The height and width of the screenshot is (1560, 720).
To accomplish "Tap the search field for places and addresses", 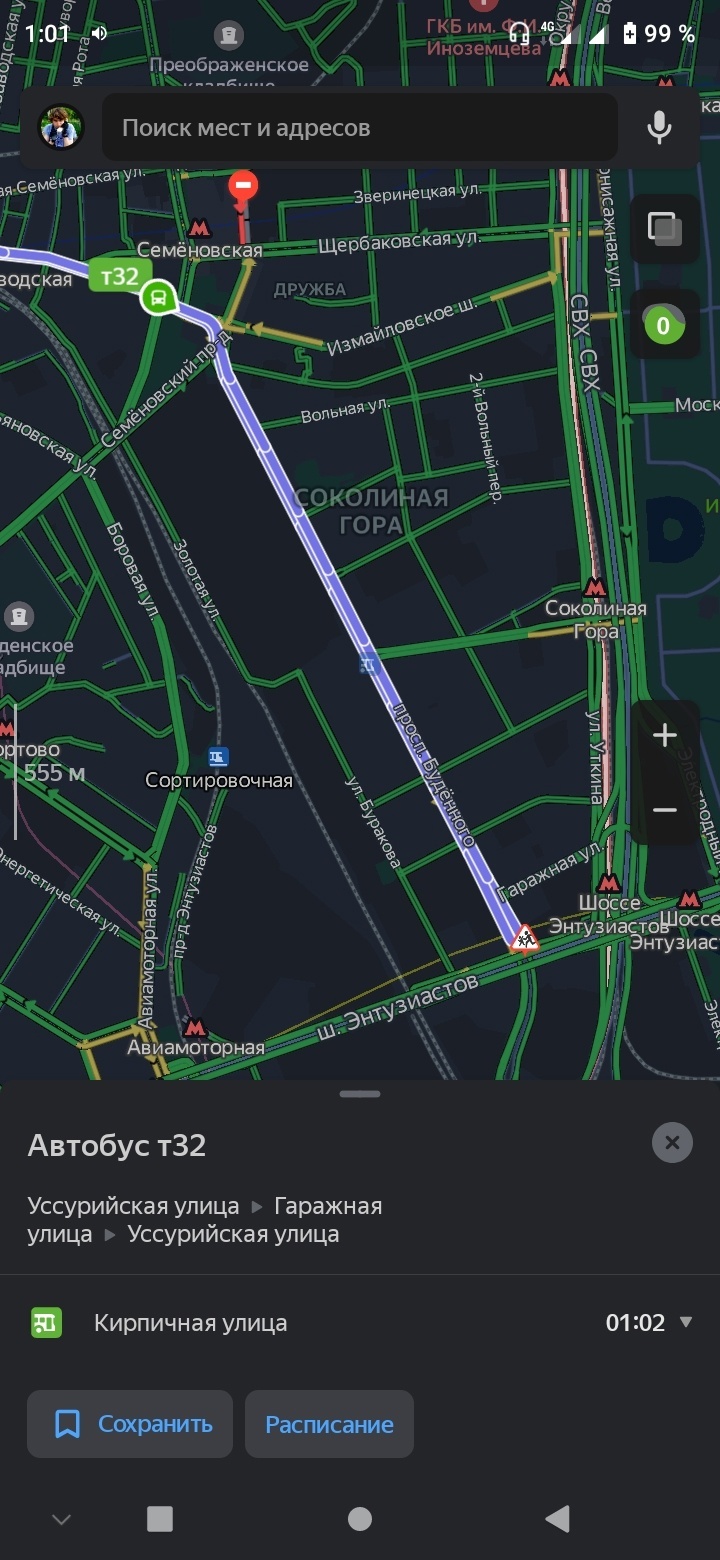I will click(x=360, y=127).
